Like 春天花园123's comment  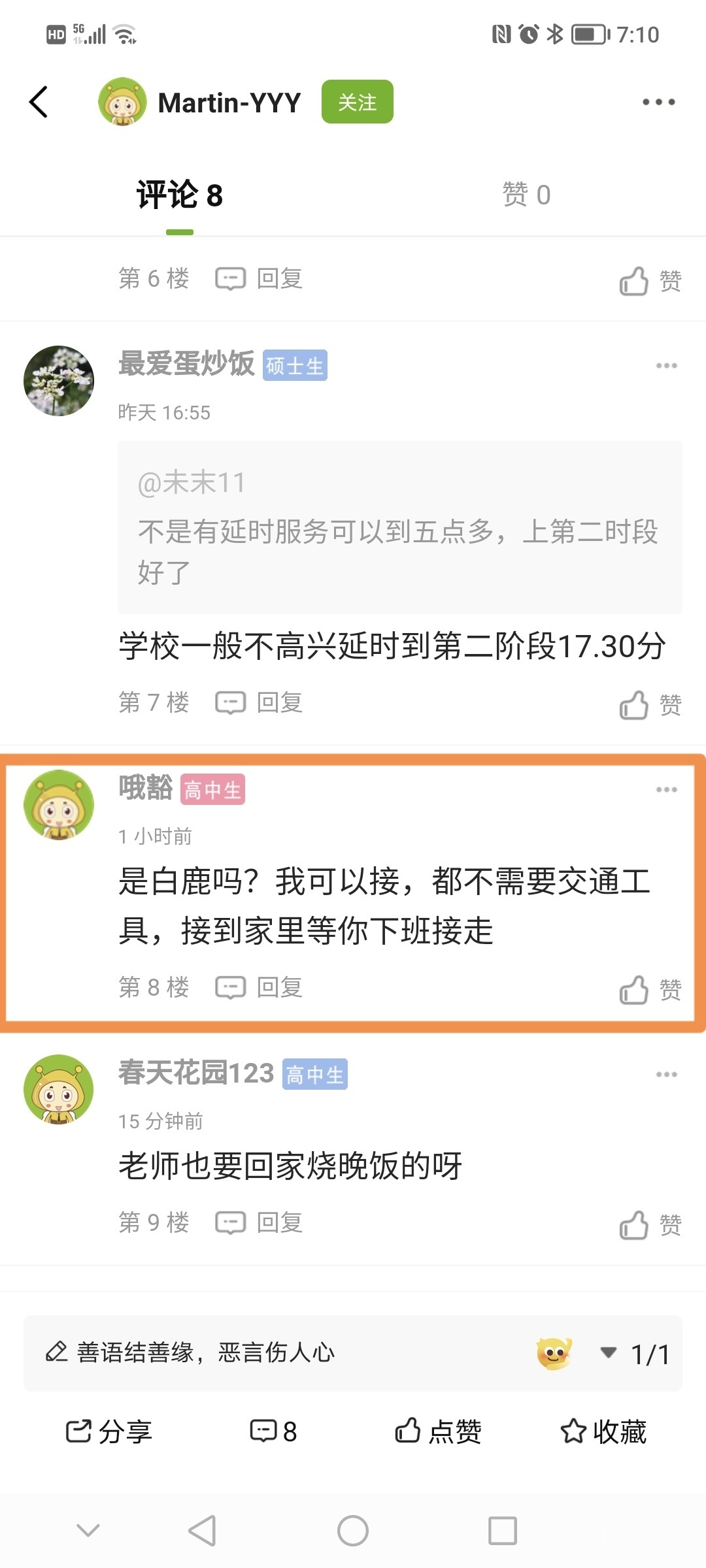pyautogui.click(x=650, y=1225)
